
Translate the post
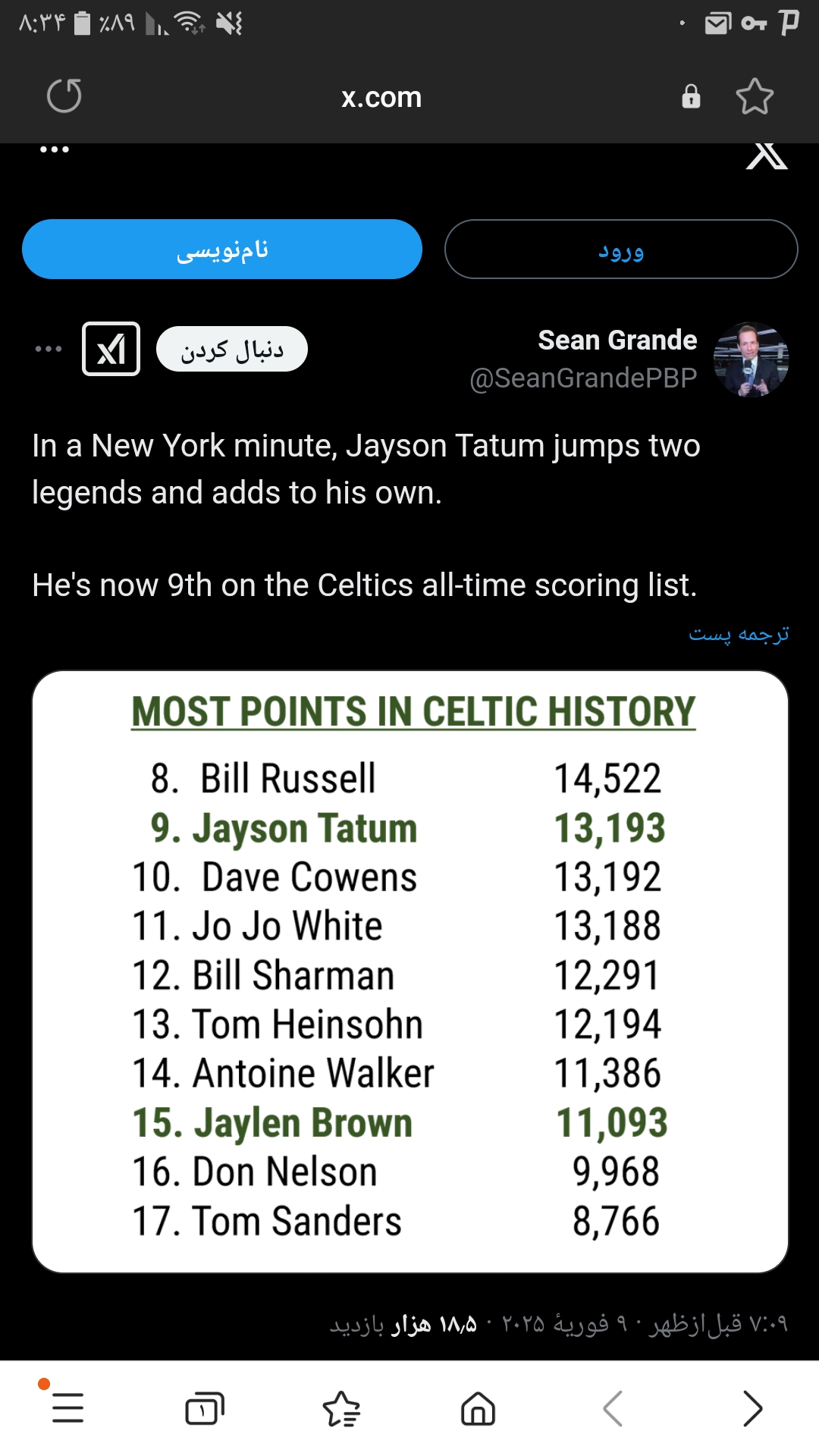[739, 633]
